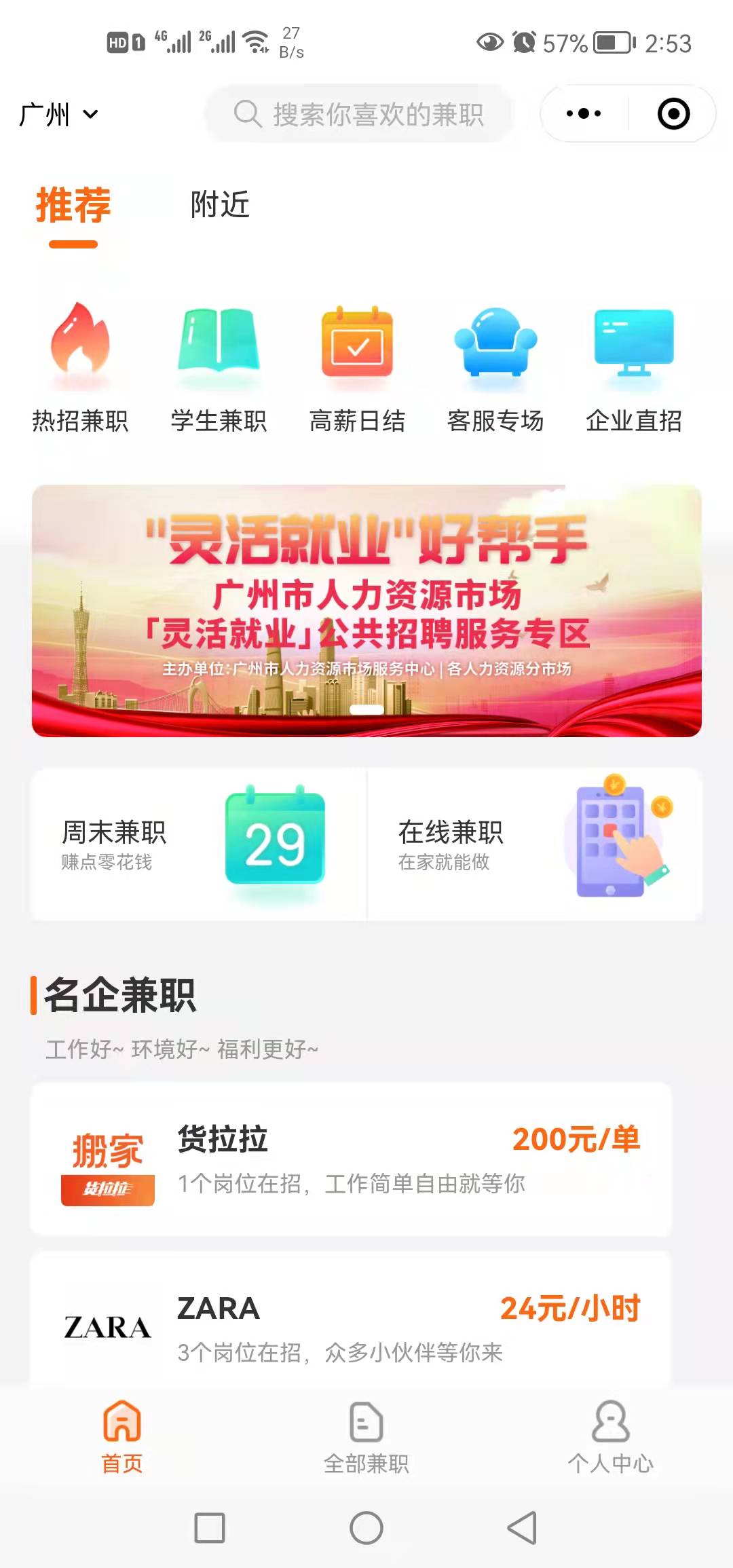View ZARA 24元/小时 job listing

(351, 1324)
